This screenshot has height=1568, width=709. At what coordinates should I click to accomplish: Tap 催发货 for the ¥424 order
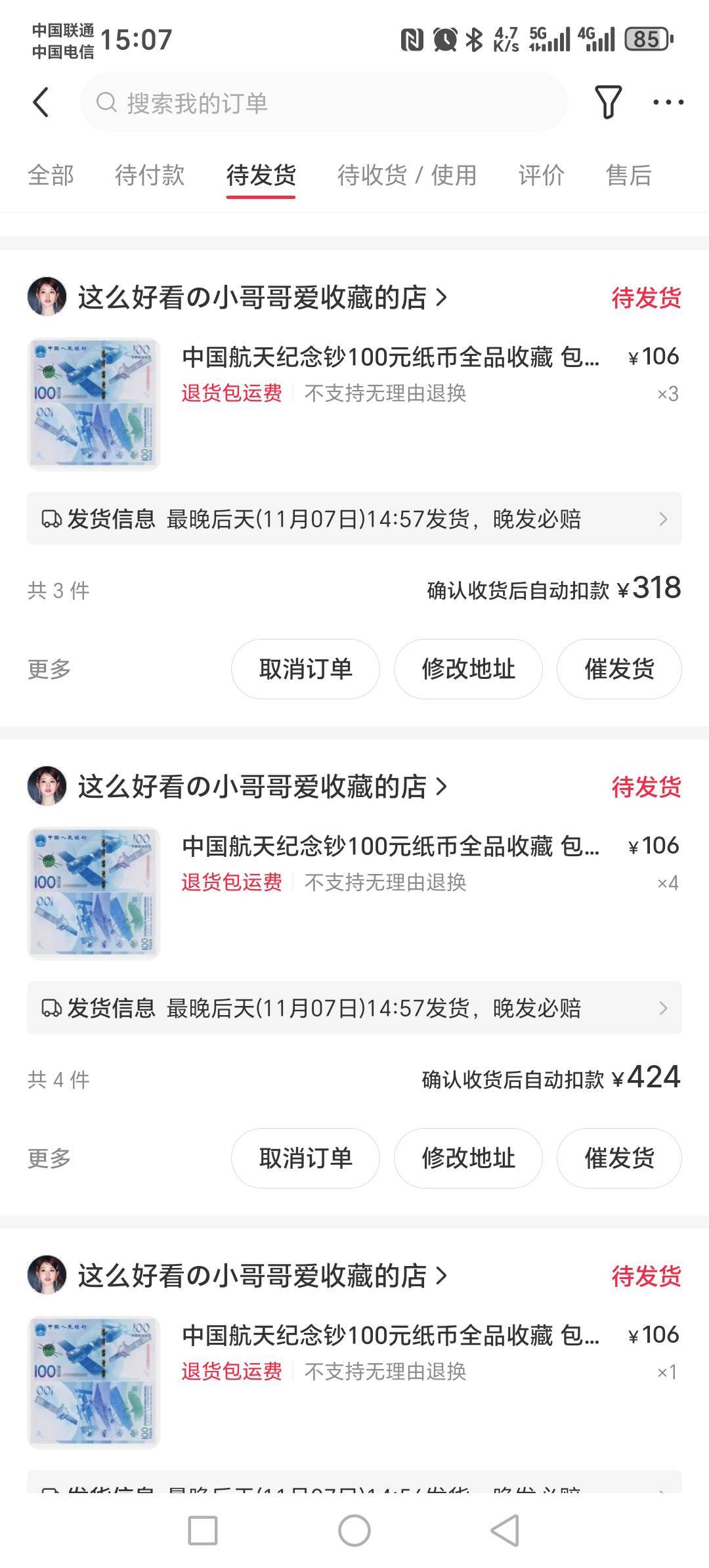point(619,1158)
